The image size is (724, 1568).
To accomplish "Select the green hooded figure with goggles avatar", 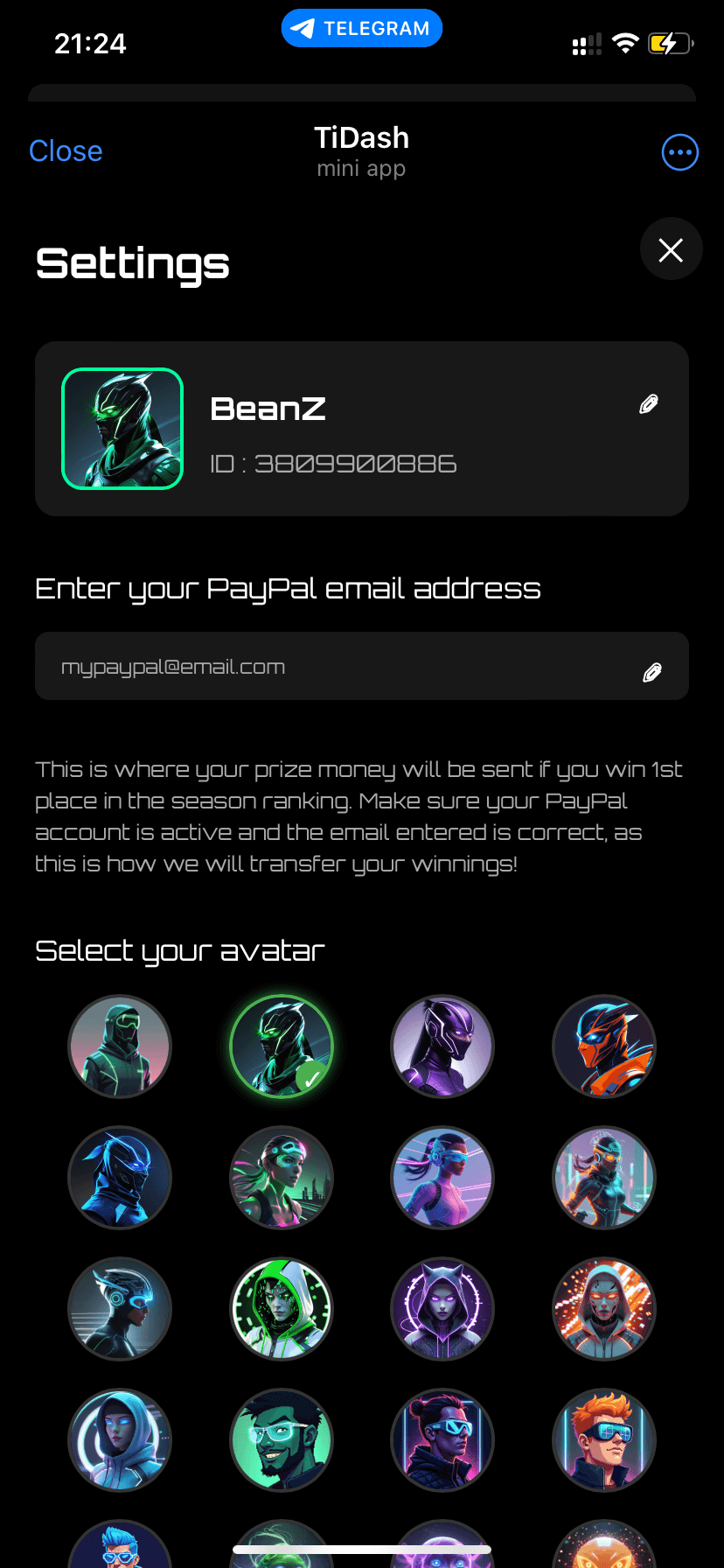I will [120, 1046].
